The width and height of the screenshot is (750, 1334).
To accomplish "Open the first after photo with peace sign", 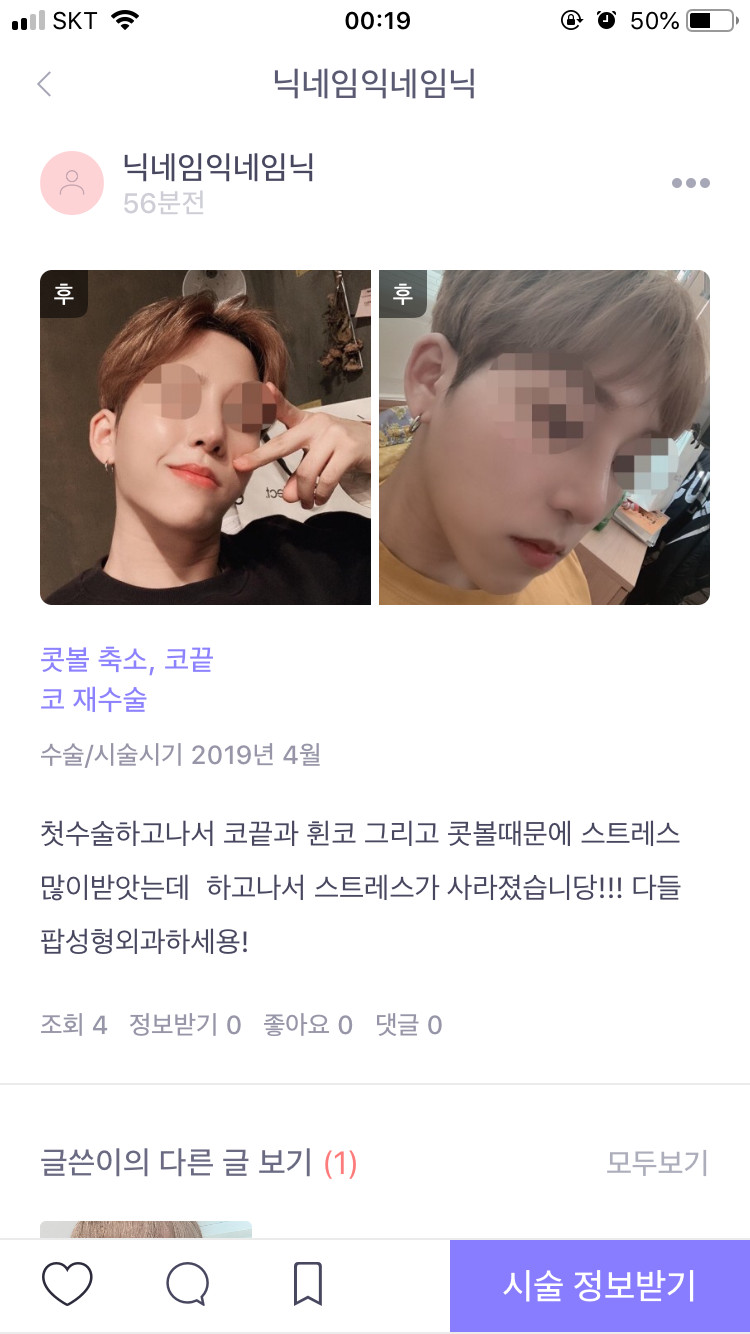I will 205,437.
